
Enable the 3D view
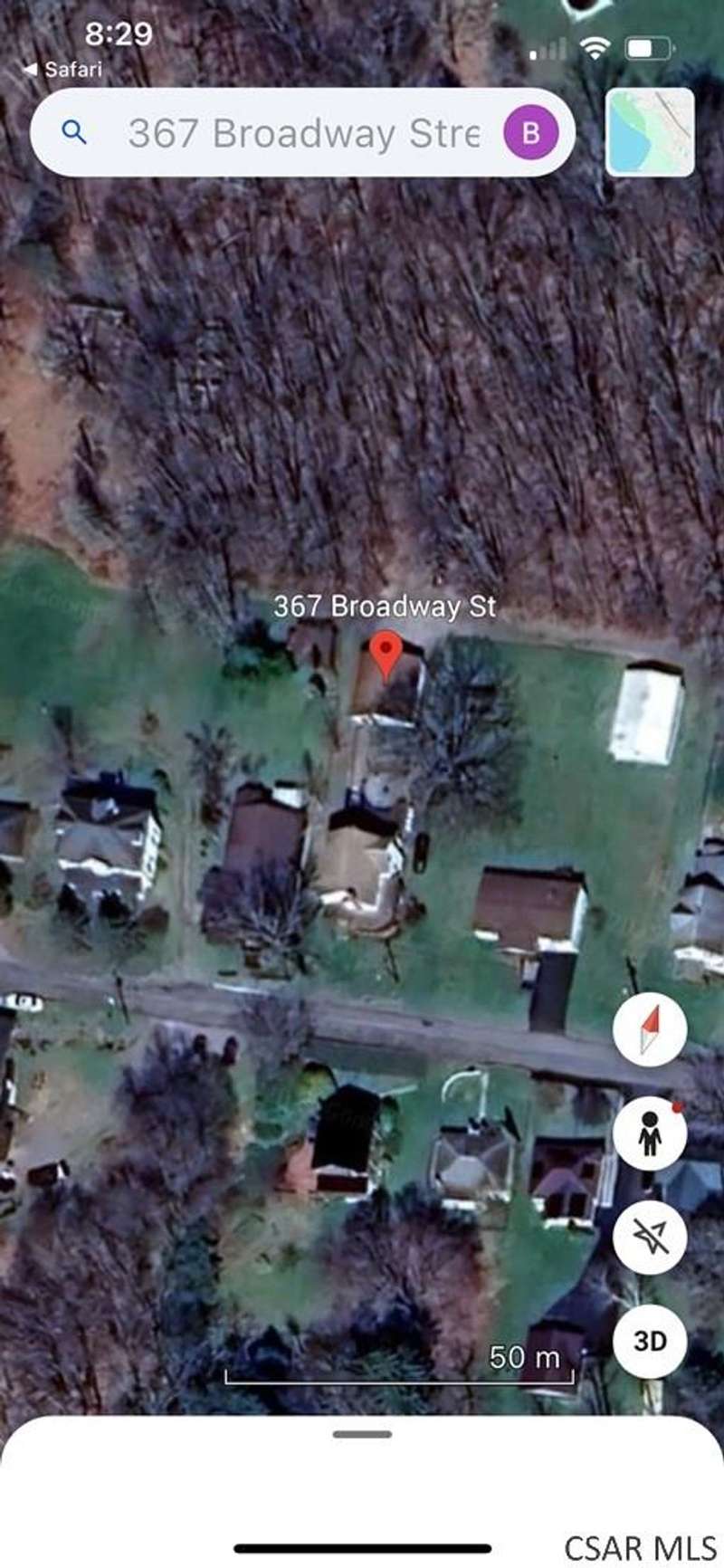(x=650, y=1341)
